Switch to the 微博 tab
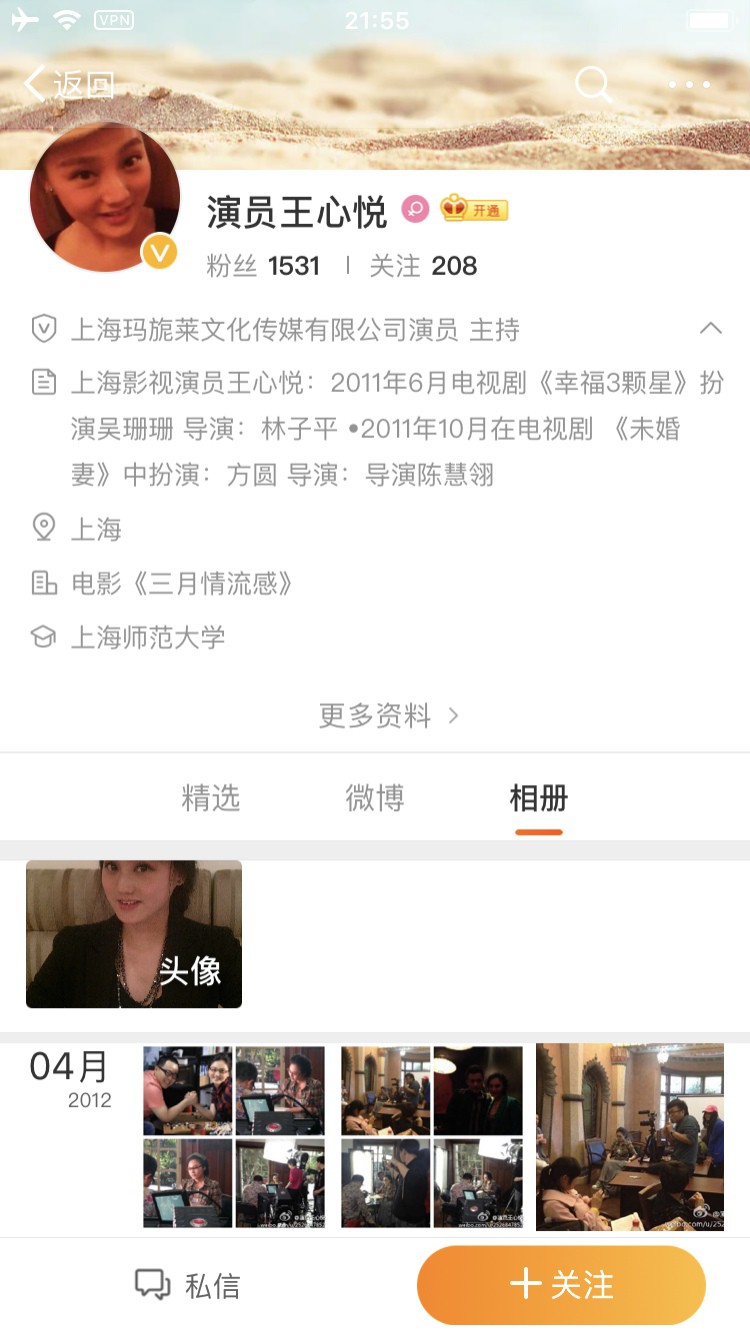The image size is (750, 1333). pos(375,798)
